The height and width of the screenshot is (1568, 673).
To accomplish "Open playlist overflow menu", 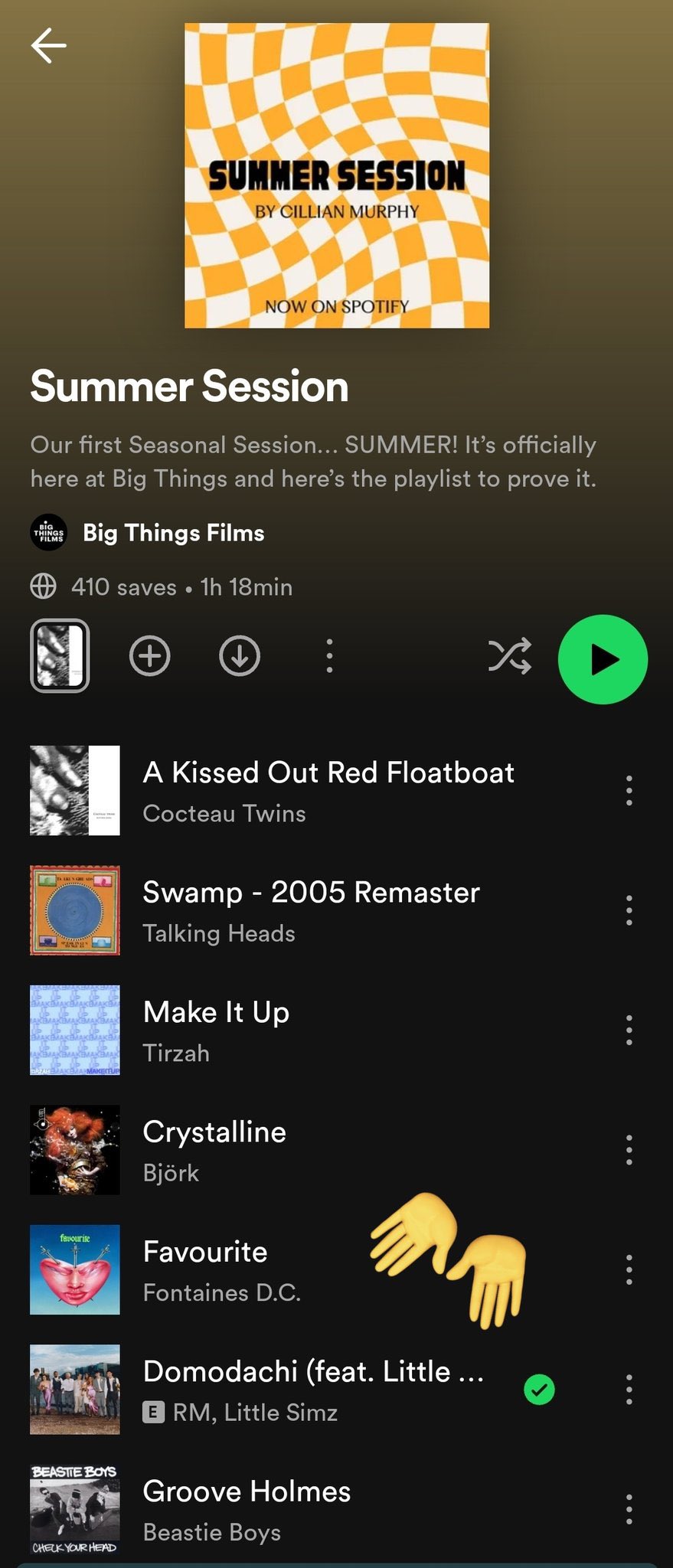I will click(x=329, y=656).
